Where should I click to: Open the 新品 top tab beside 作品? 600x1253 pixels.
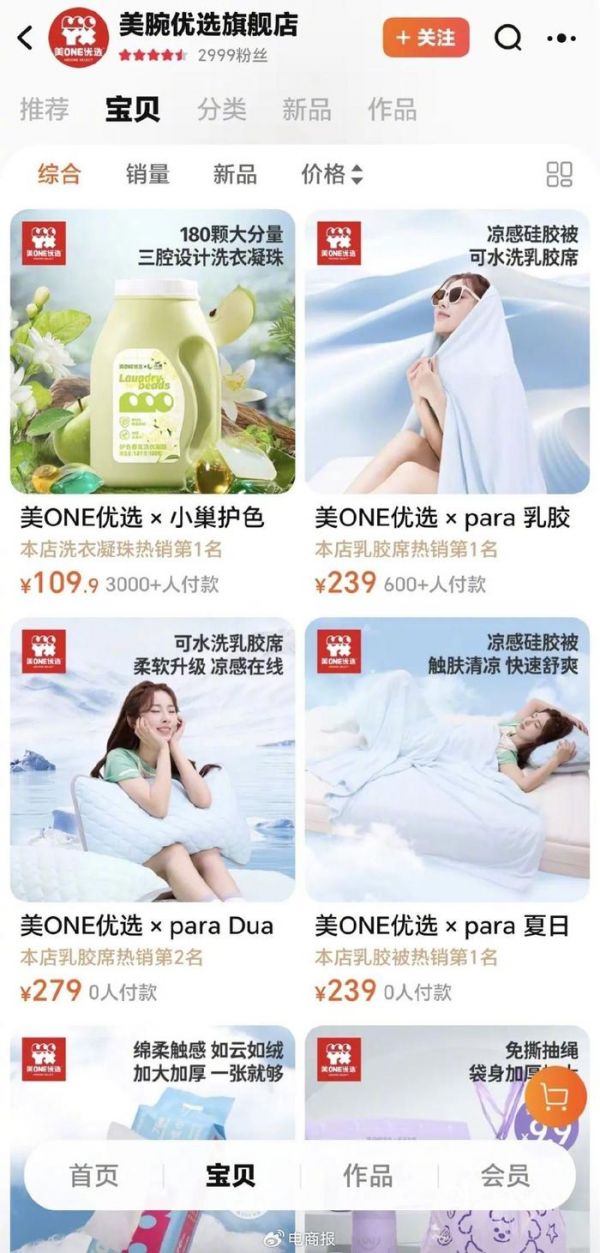pyautogui.click(x=307, y=109)
